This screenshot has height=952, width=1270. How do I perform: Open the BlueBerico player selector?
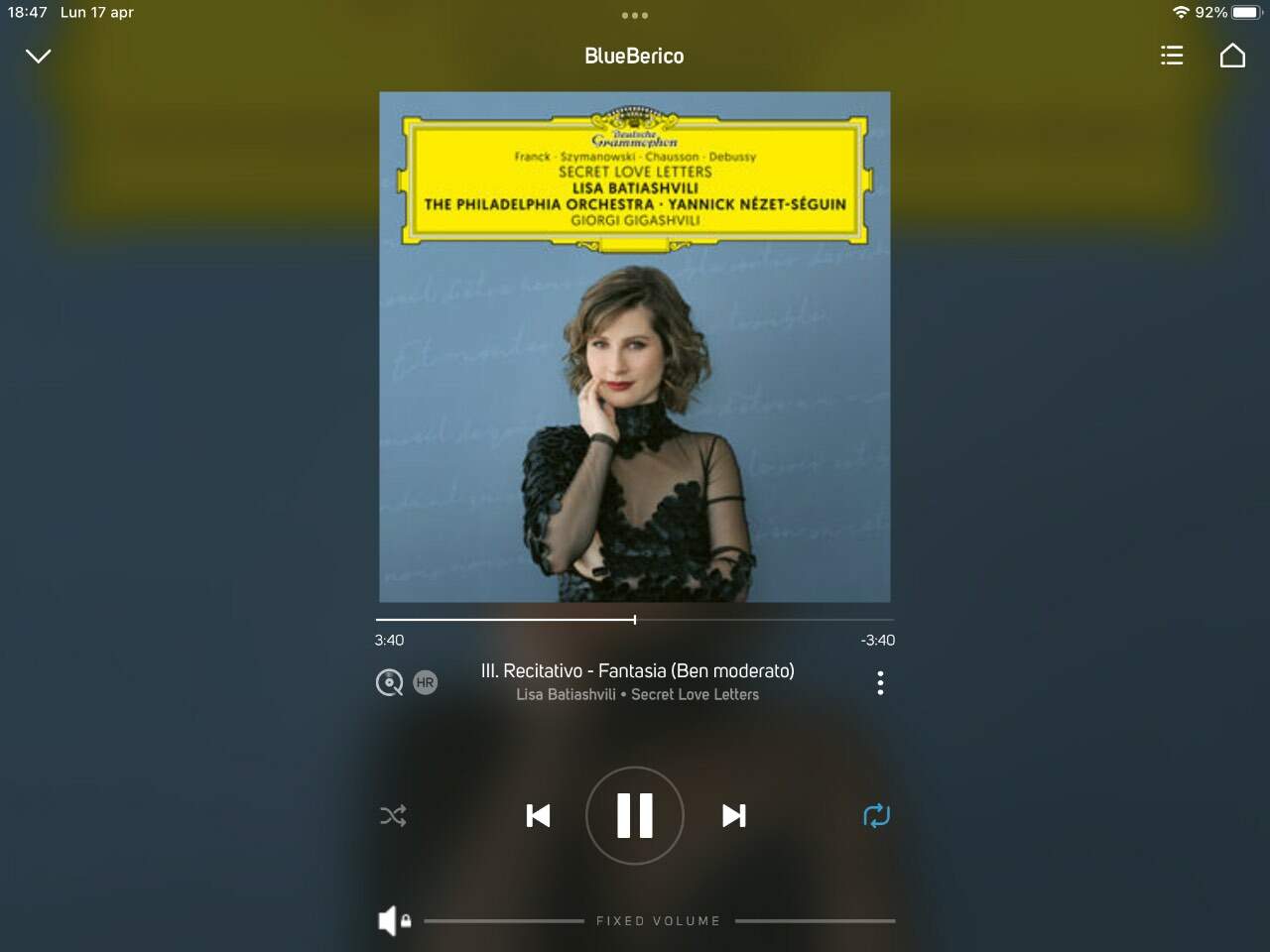point(634,57)
